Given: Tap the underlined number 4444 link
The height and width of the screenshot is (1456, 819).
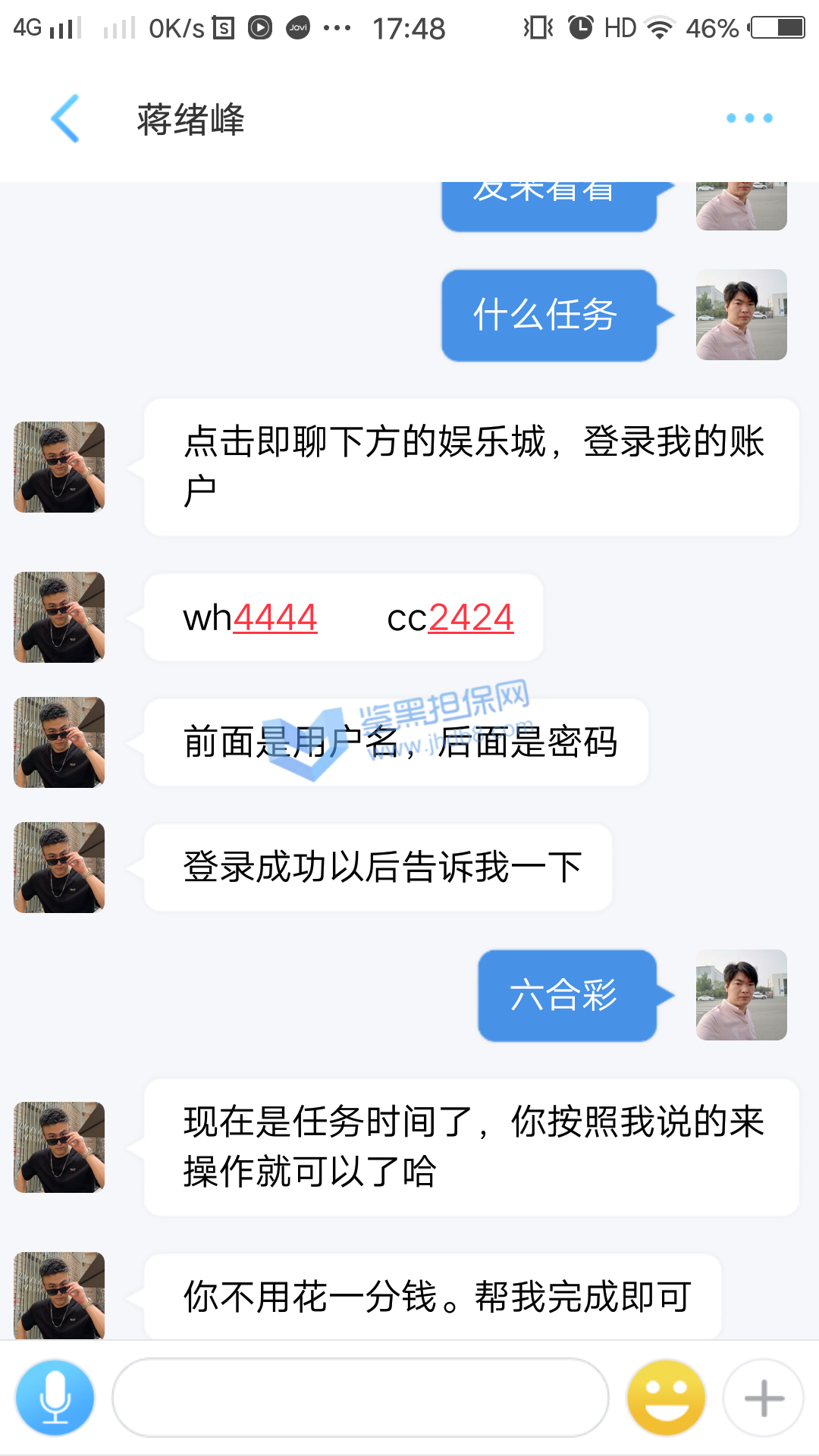Looking at the screenshot, I should click(275, 618).
